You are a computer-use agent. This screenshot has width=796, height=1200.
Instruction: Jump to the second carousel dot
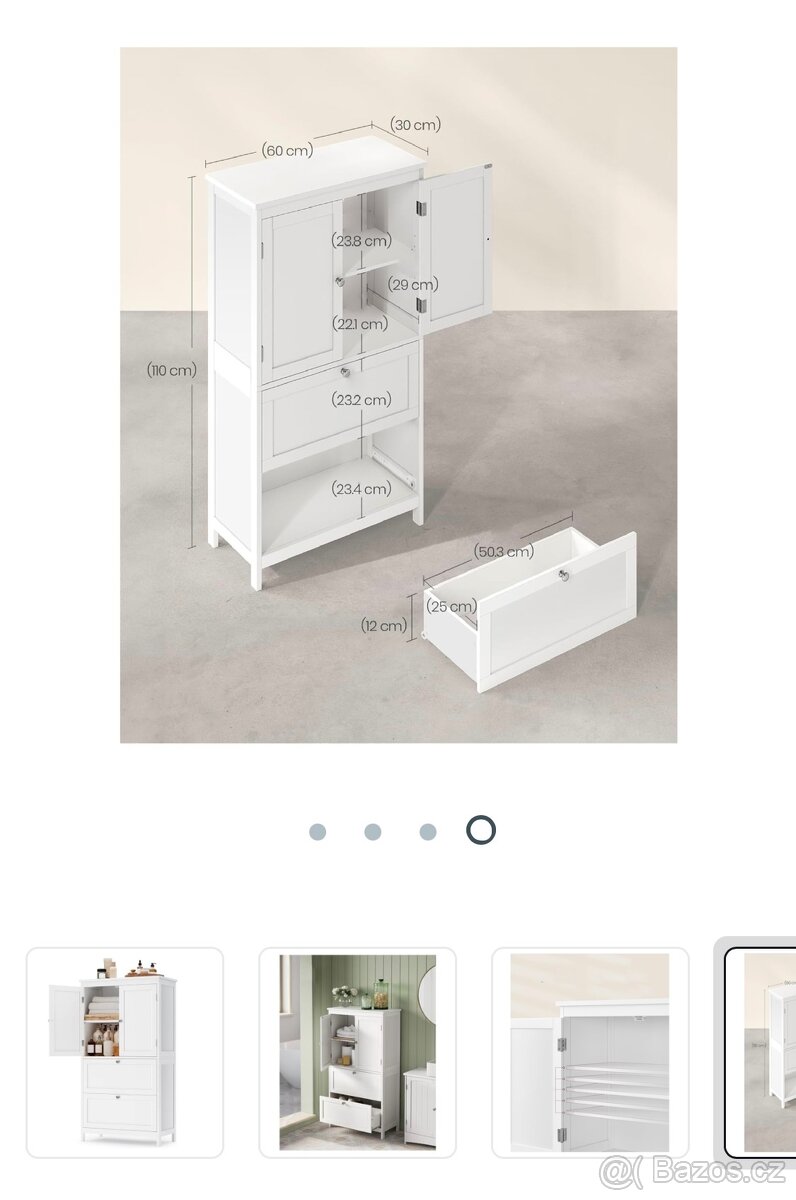point(373,832)
